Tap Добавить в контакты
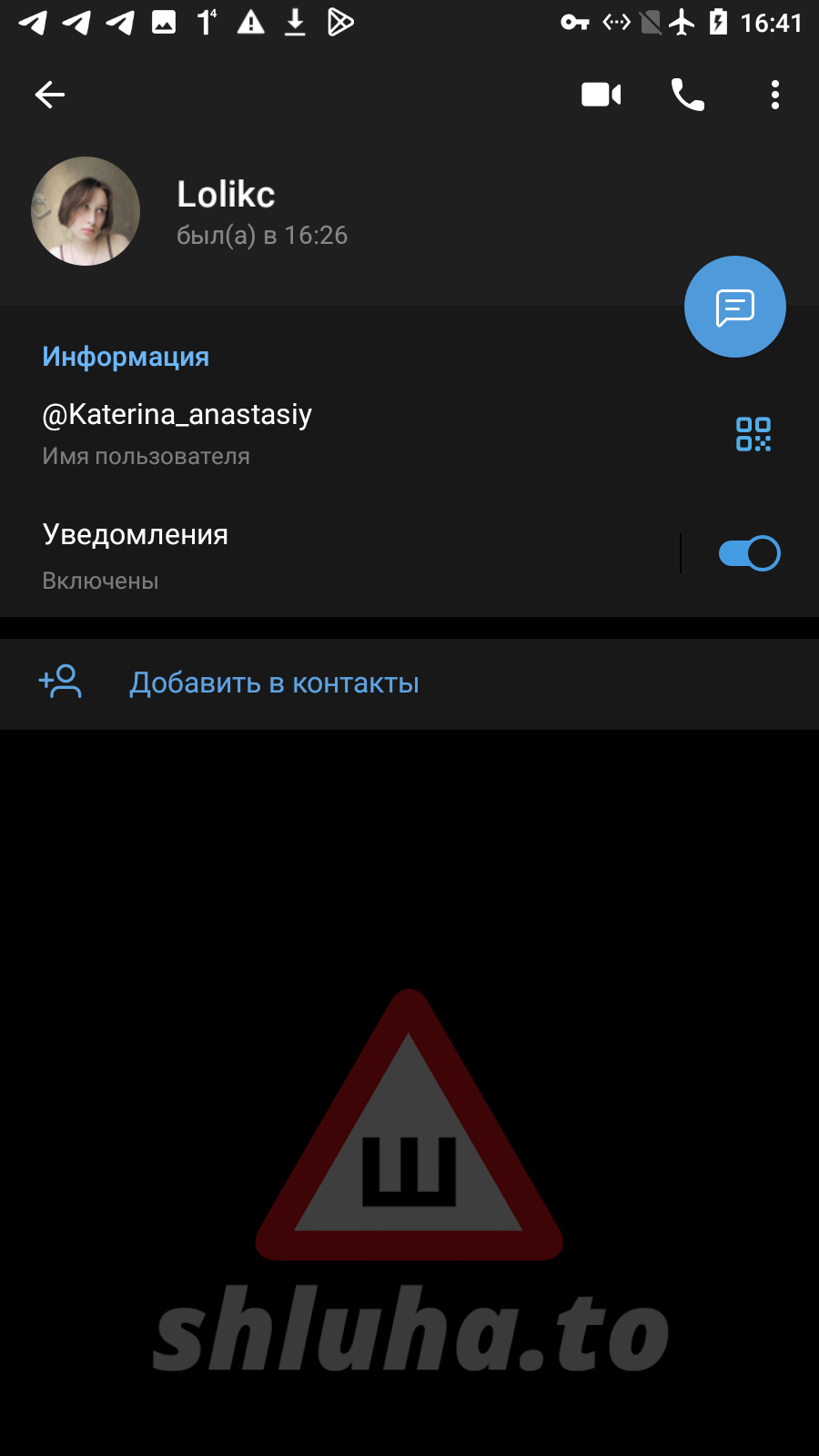Image resolution: width=819 pixels, height=1456 pixels. [x=274, y=683]
